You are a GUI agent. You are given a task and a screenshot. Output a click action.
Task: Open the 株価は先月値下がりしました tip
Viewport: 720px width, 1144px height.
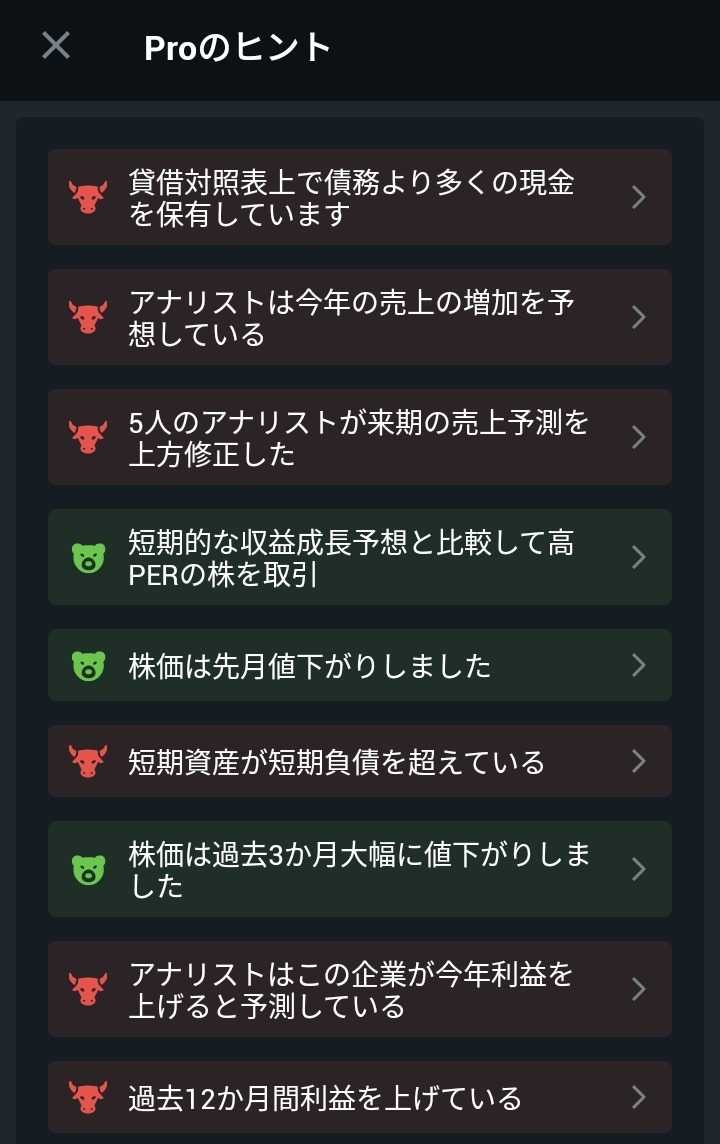(x=359, y=665)
